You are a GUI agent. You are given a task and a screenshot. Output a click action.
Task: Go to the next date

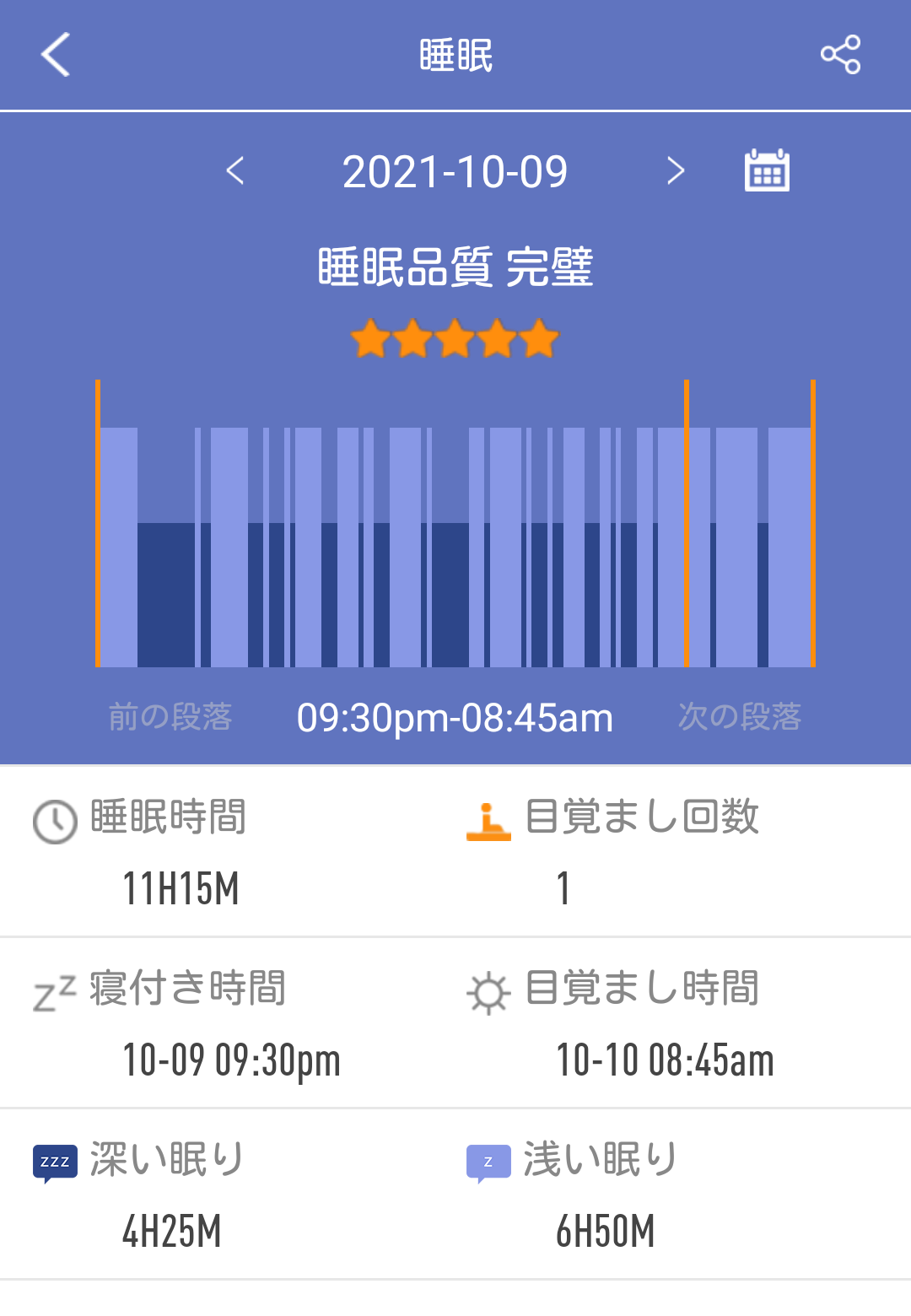click(675, 171)
